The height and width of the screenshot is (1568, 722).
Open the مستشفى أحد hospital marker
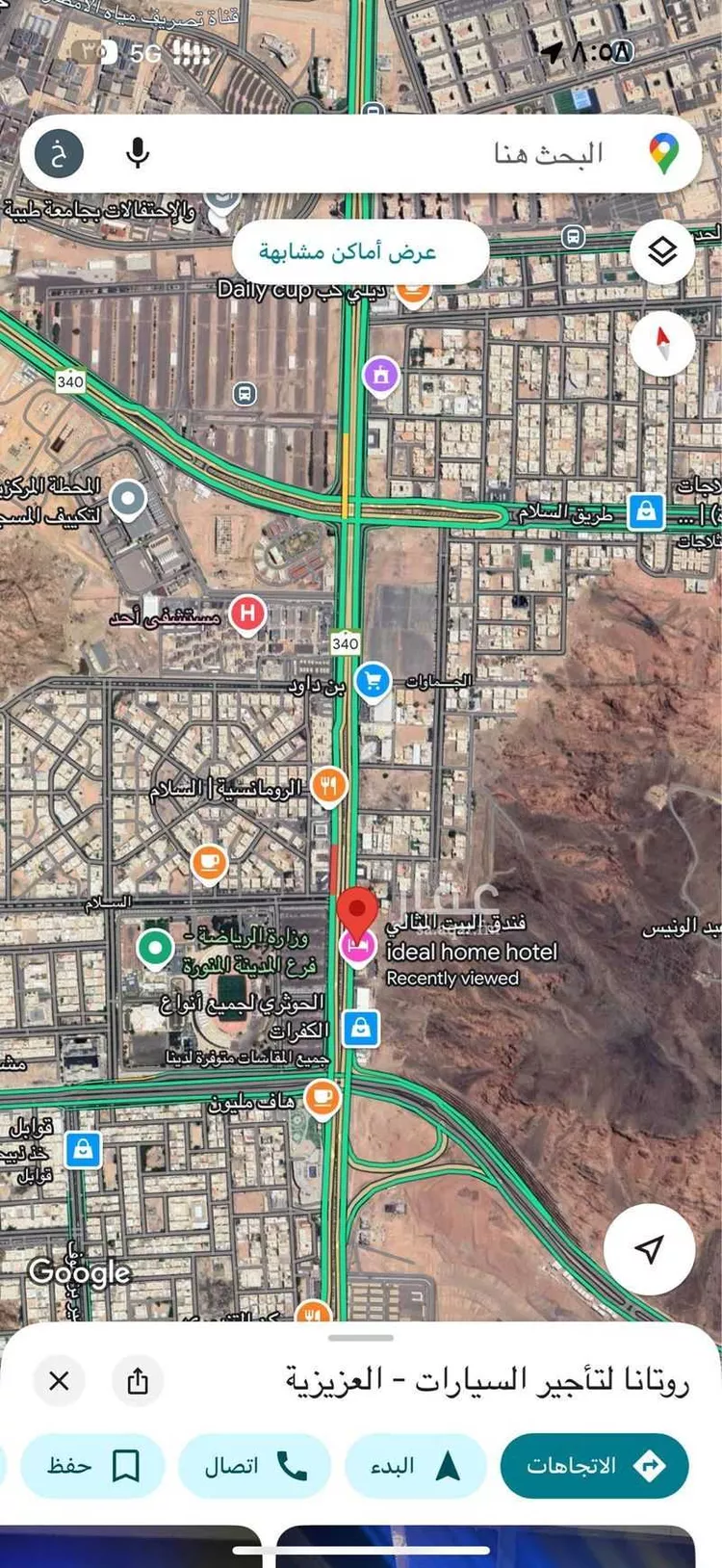tap(247, 613)
